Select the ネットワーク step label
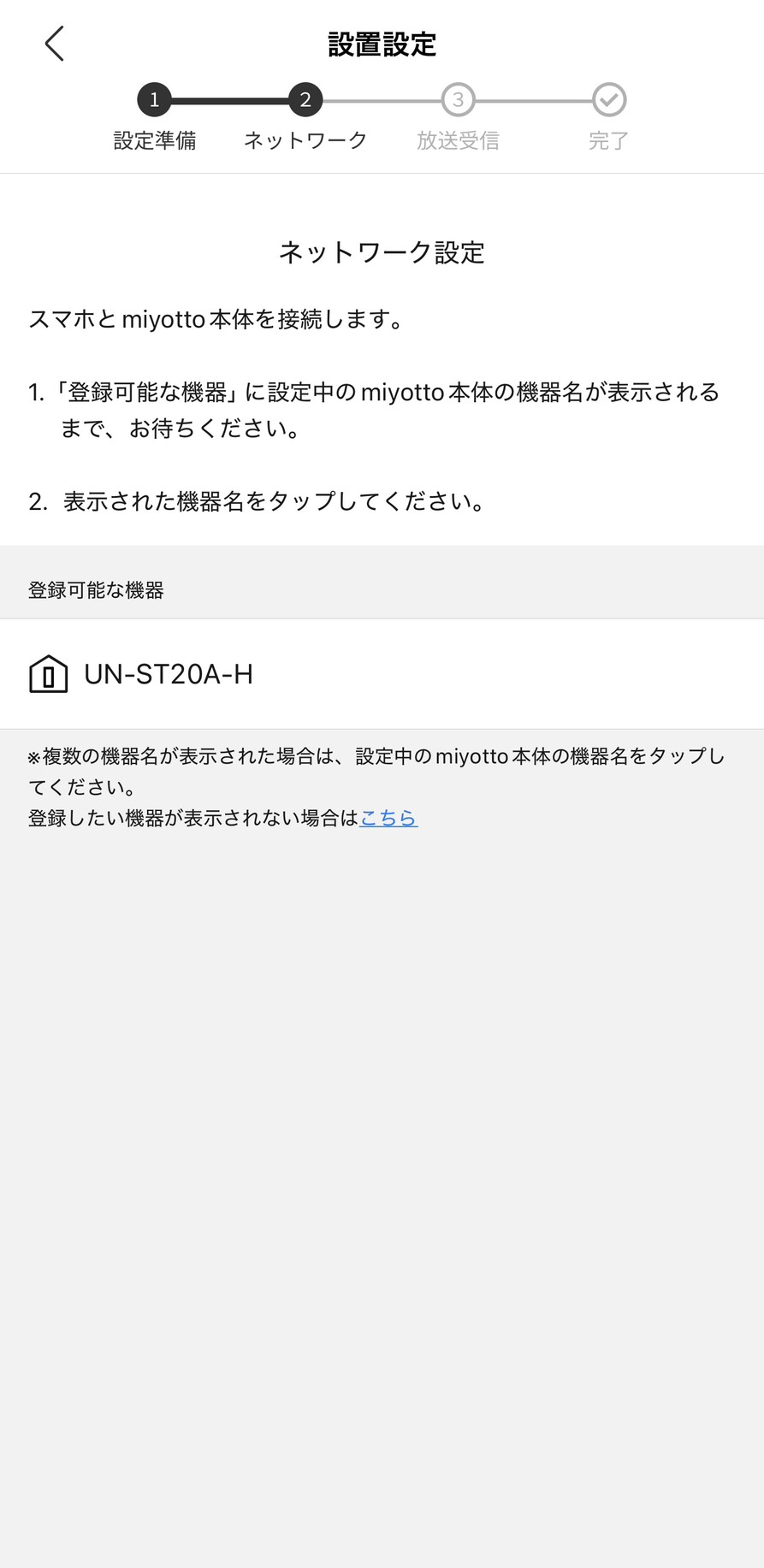Image resolution: width=764 pixels, height=1568 pixels. tap(305, 140)
